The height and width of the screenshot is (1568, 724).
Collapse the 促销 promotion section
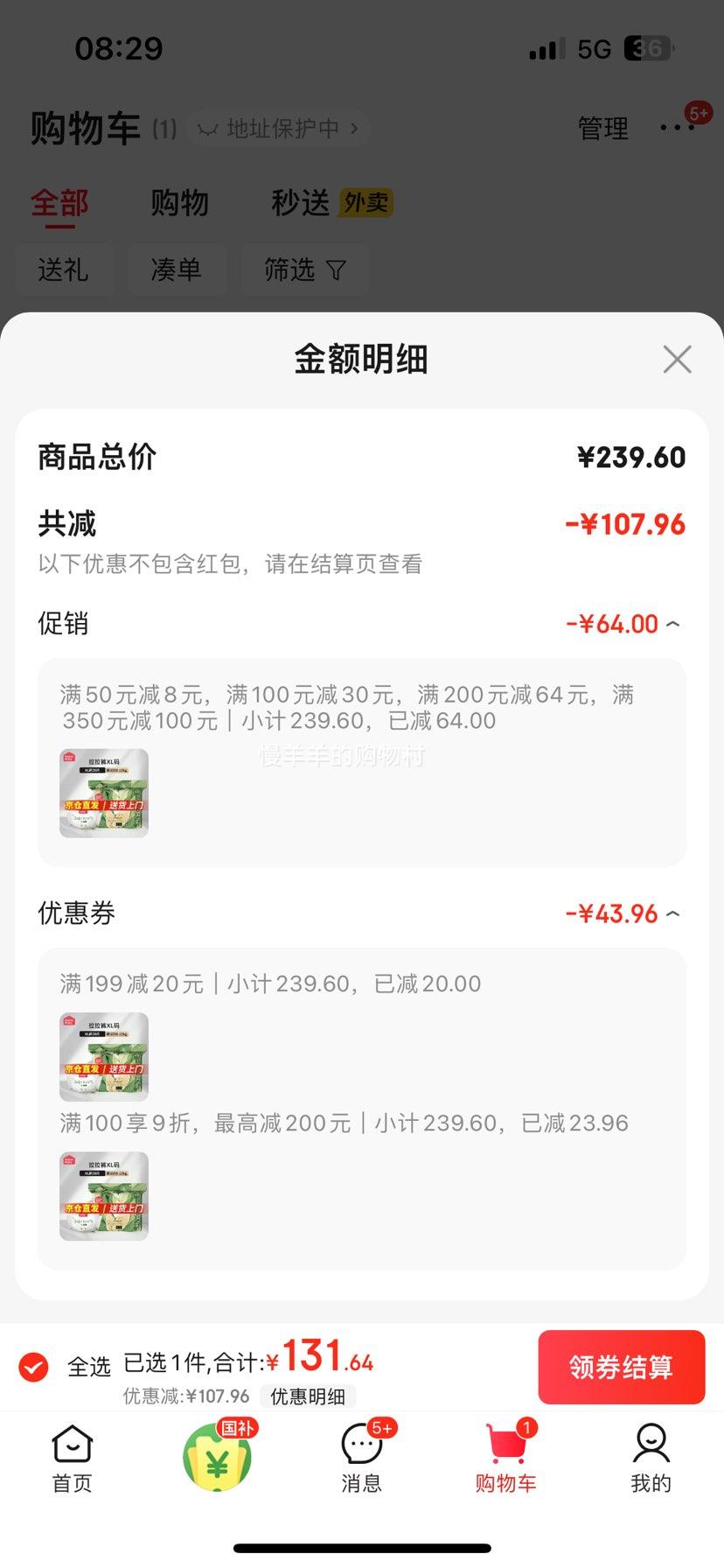coord(672,623)
